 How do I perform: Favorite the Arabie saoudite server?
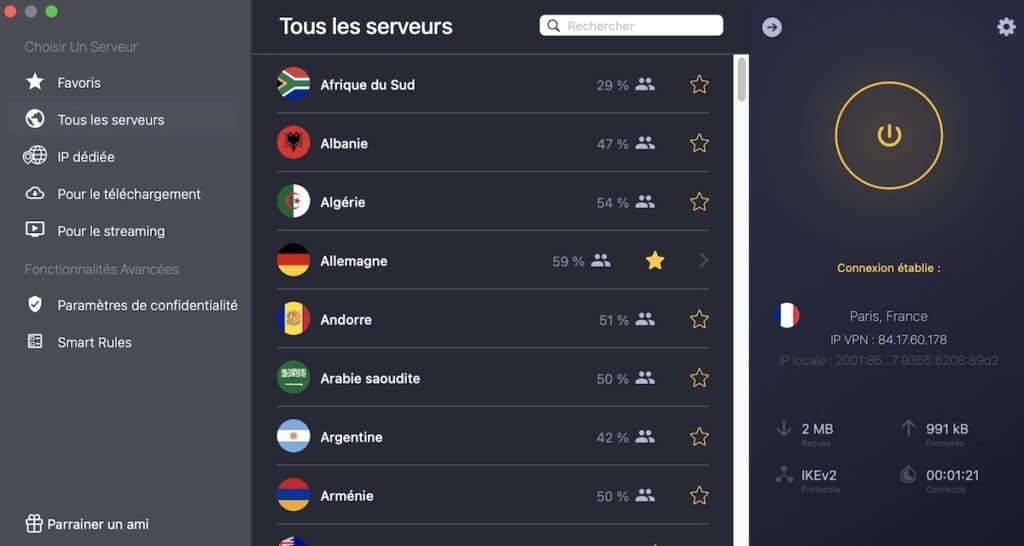[699, 379]
